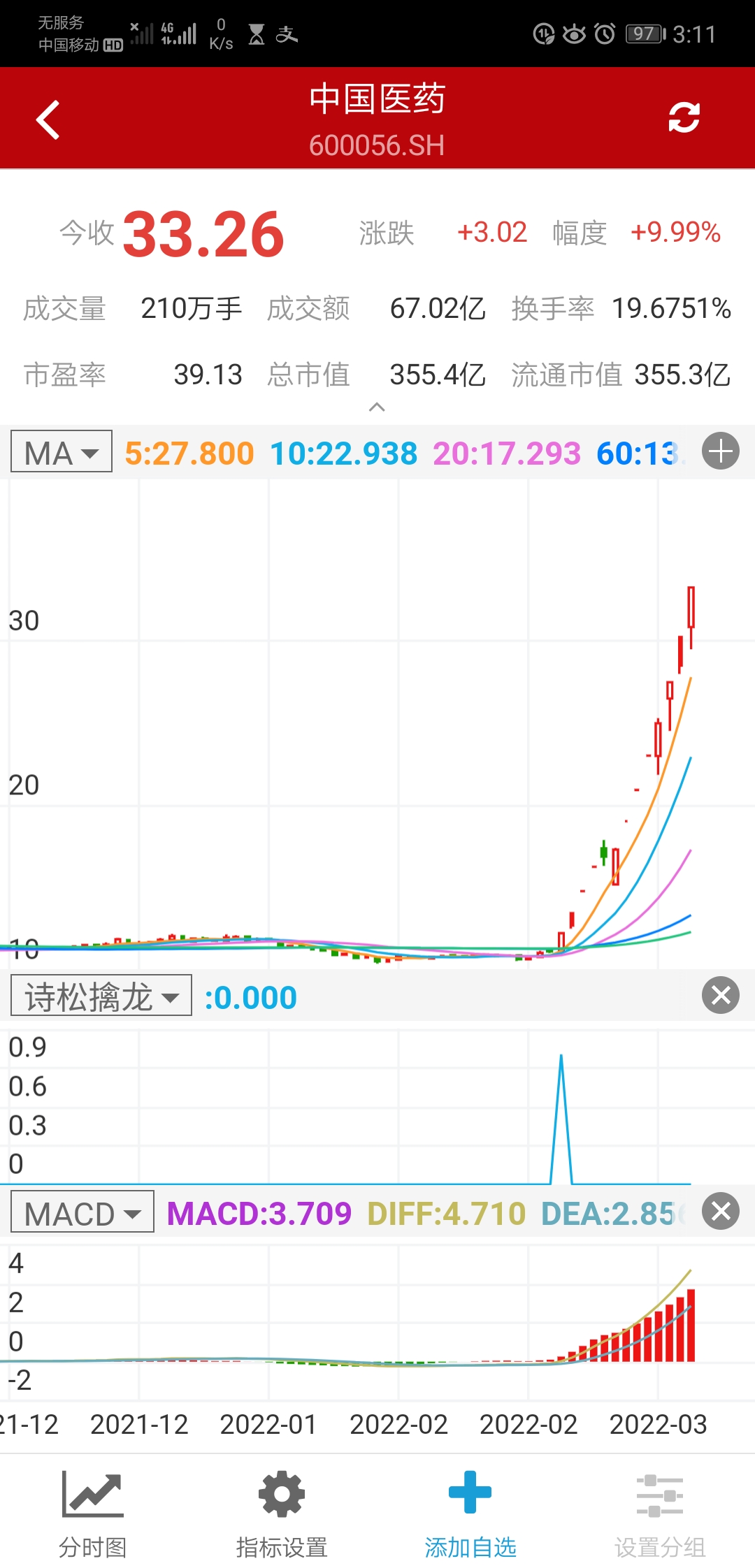Remove the MACD indicator panel
Viewport: 755px width, 1568px height.
[x=720, y=1211]
